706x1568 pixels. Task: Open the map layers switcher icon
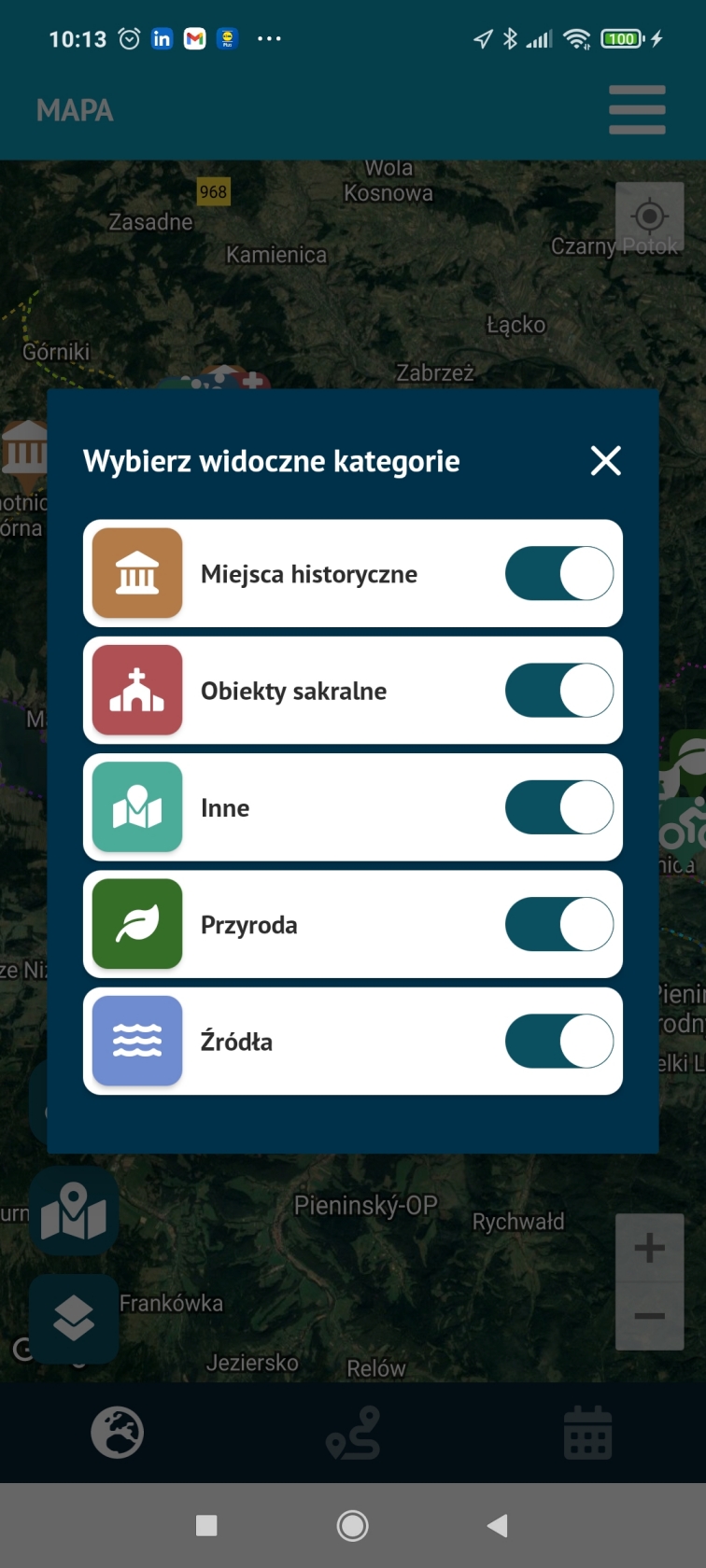[x=74, y=1319]
